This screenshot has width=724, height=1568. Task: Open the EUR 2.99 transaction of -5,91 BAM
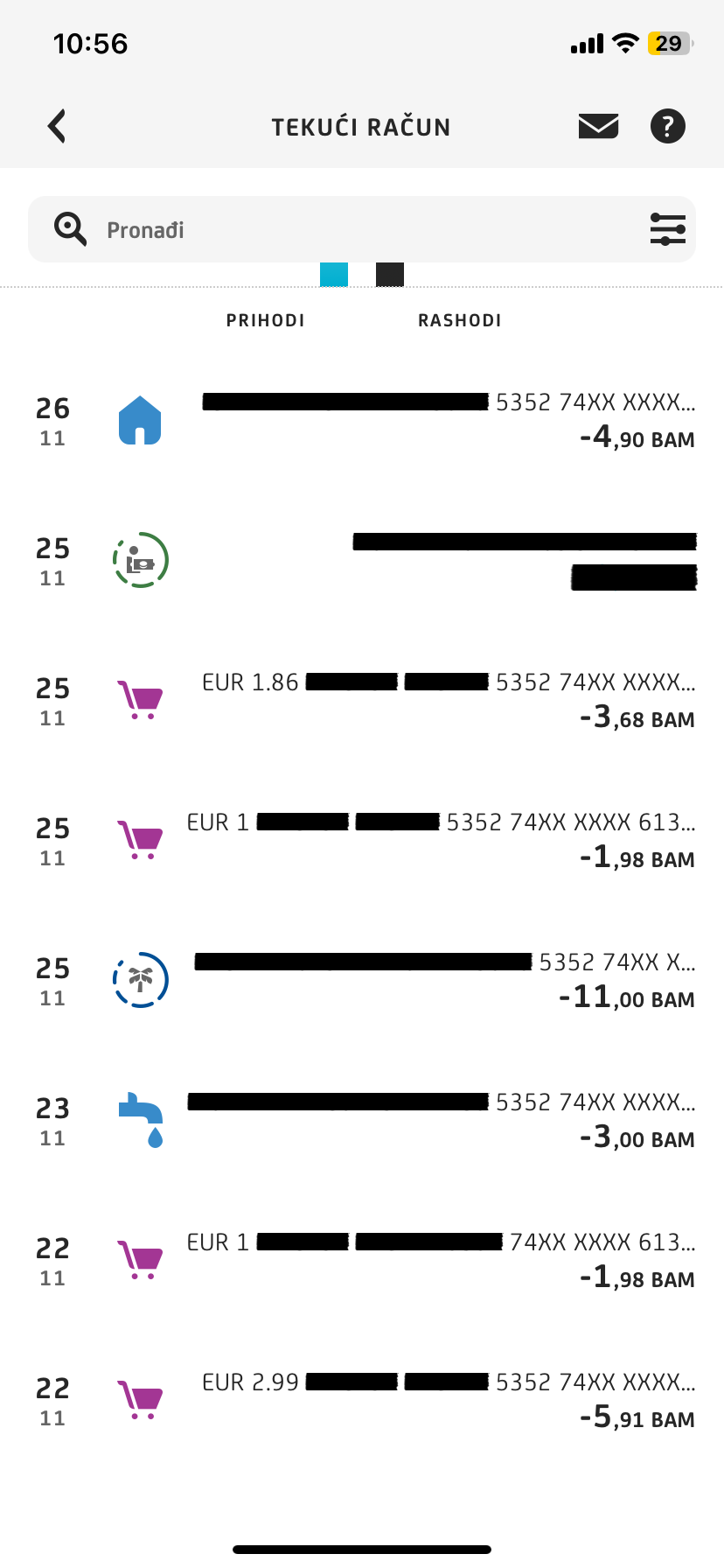(362, 1400)
